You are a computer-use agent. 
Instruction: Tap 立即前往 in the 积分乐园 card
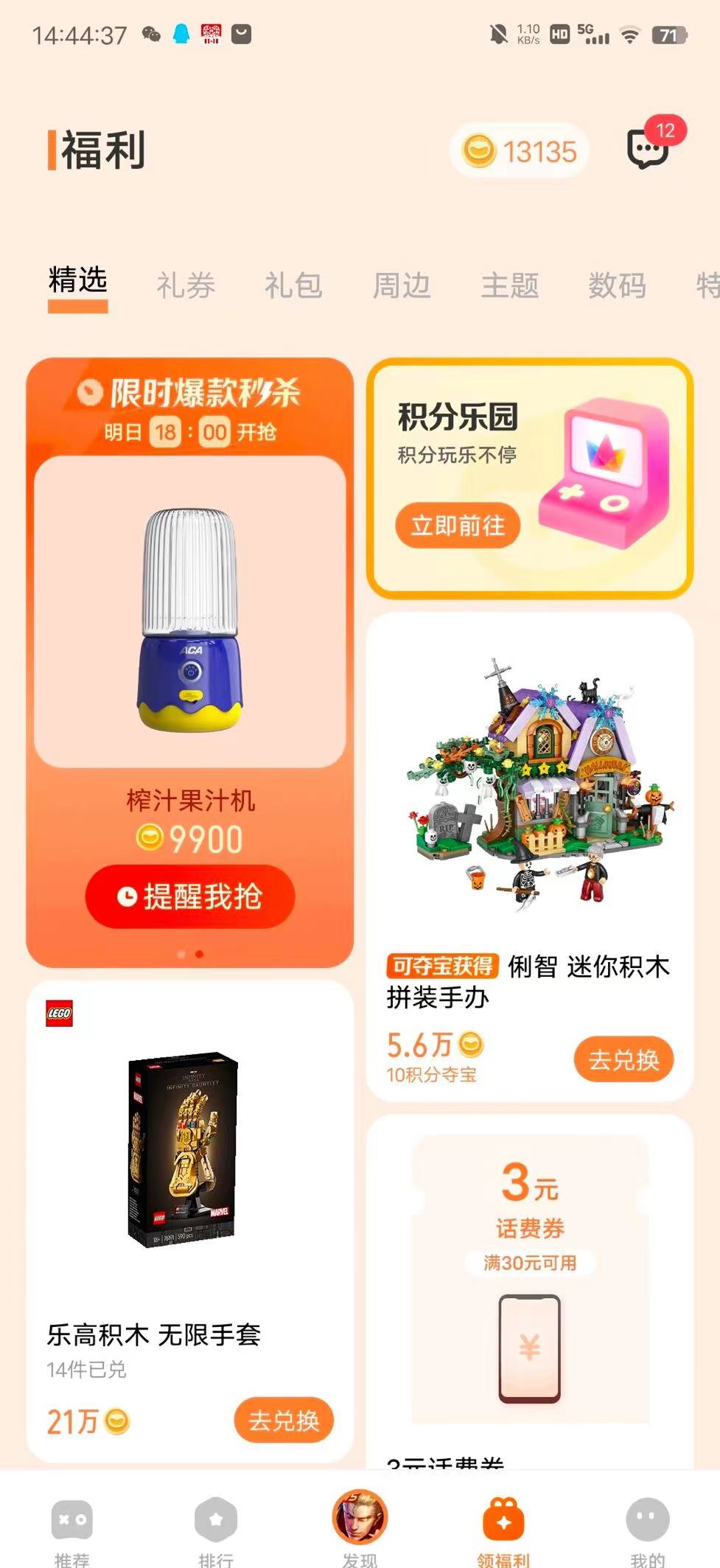[x=458, y=526]
